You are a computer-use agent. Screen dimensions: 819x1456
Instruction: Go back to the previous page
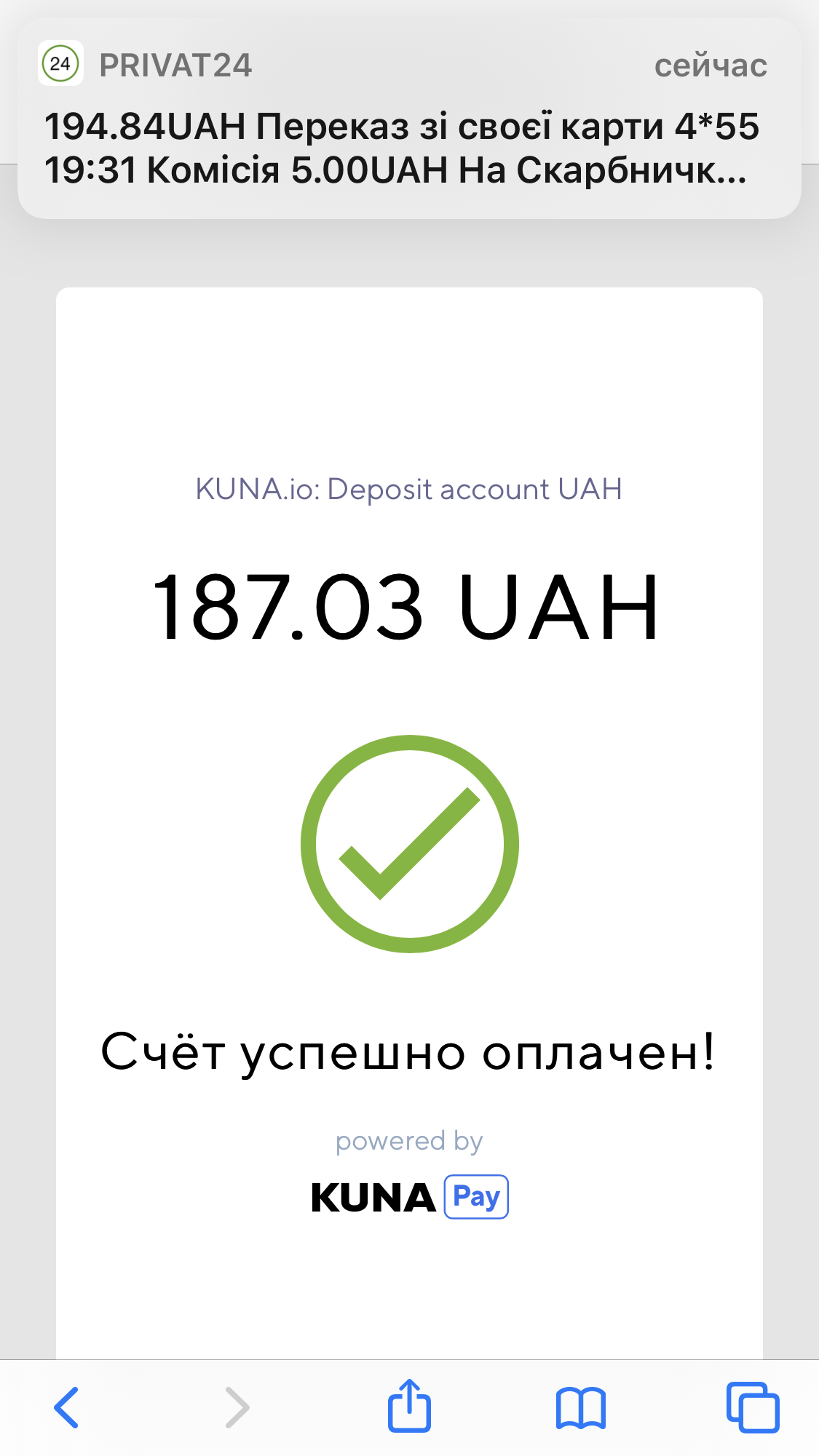click(67, 1407)
